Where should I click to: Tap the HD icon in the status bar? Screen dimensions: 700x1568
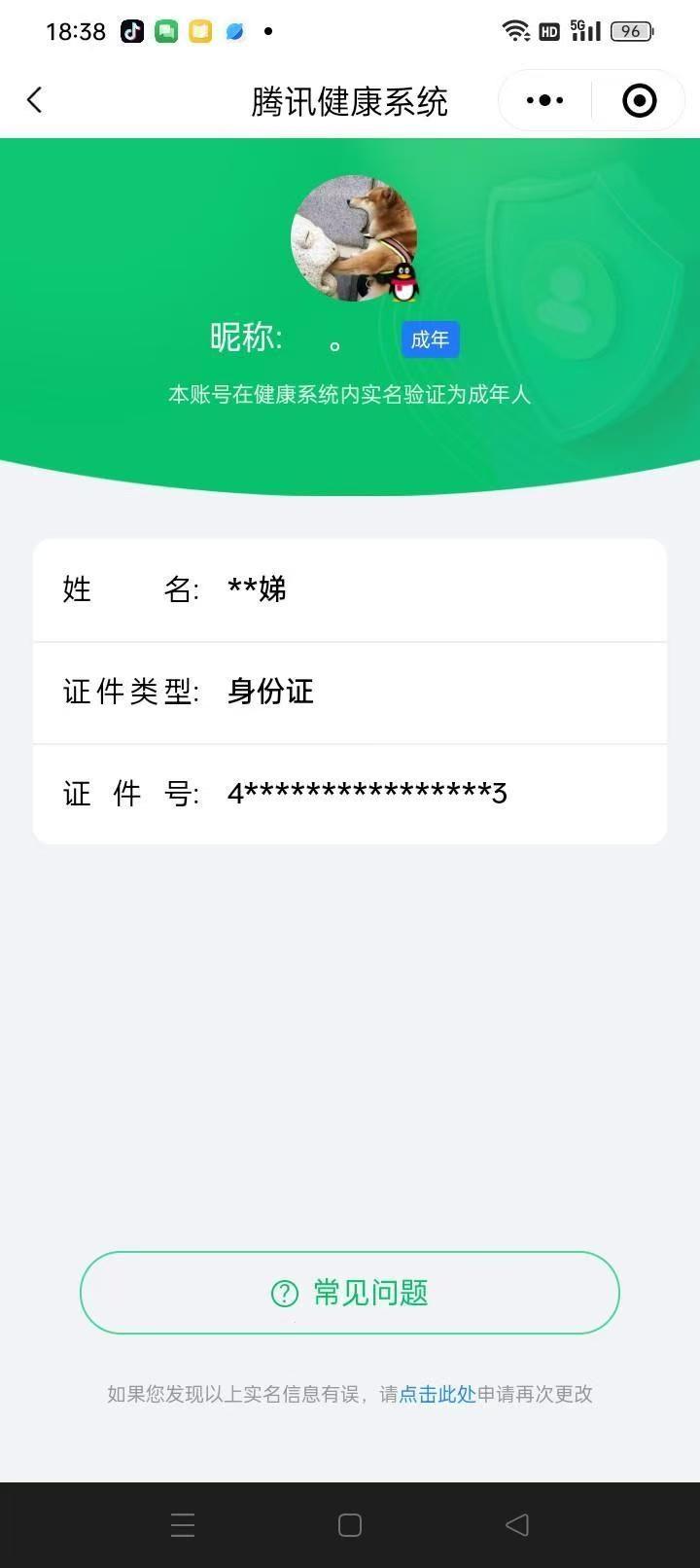[547, 30]
